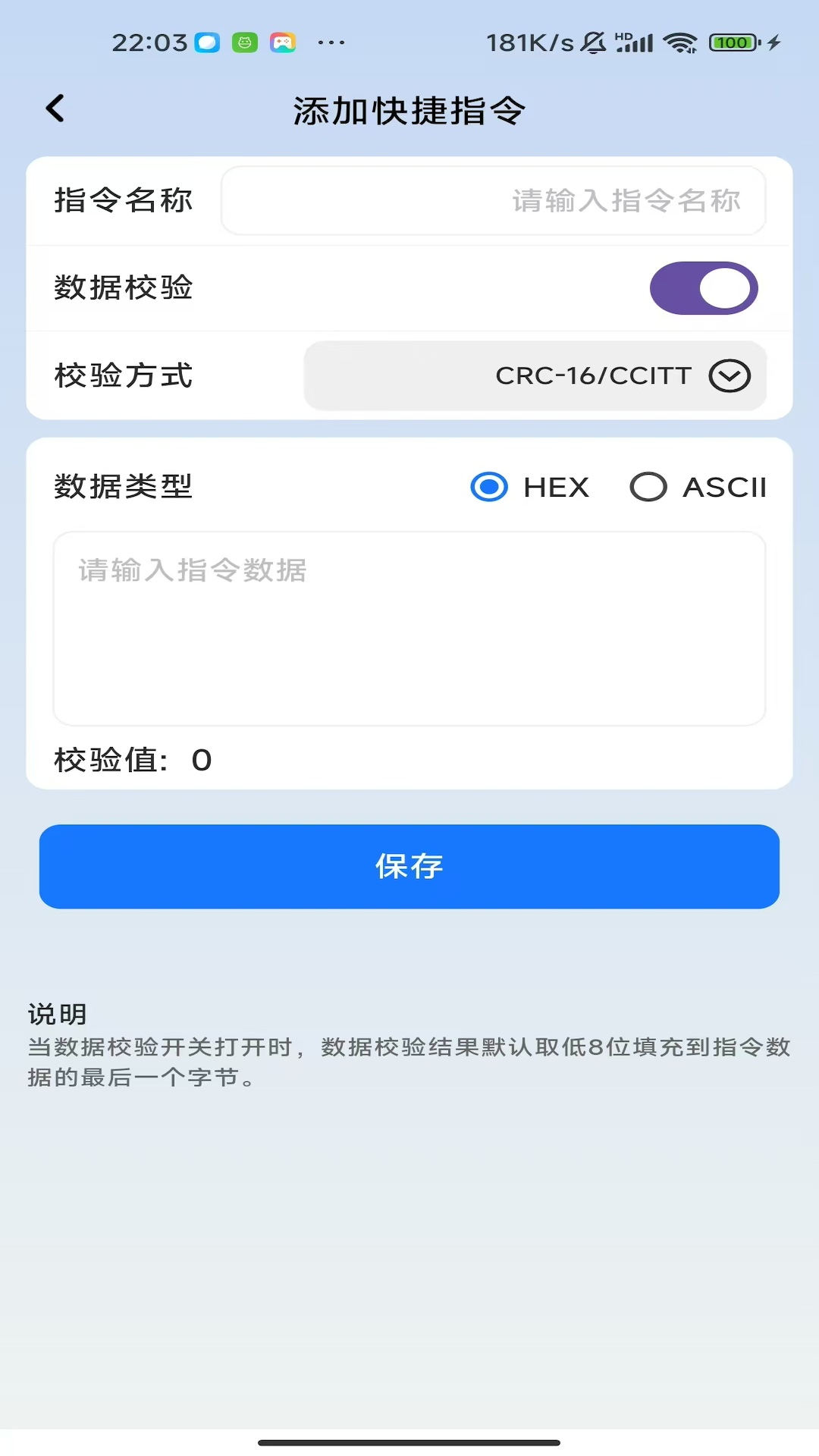Open the 校验方式 selection box
The height and width of the screenshot is (1456, 819).
point(535,375)
